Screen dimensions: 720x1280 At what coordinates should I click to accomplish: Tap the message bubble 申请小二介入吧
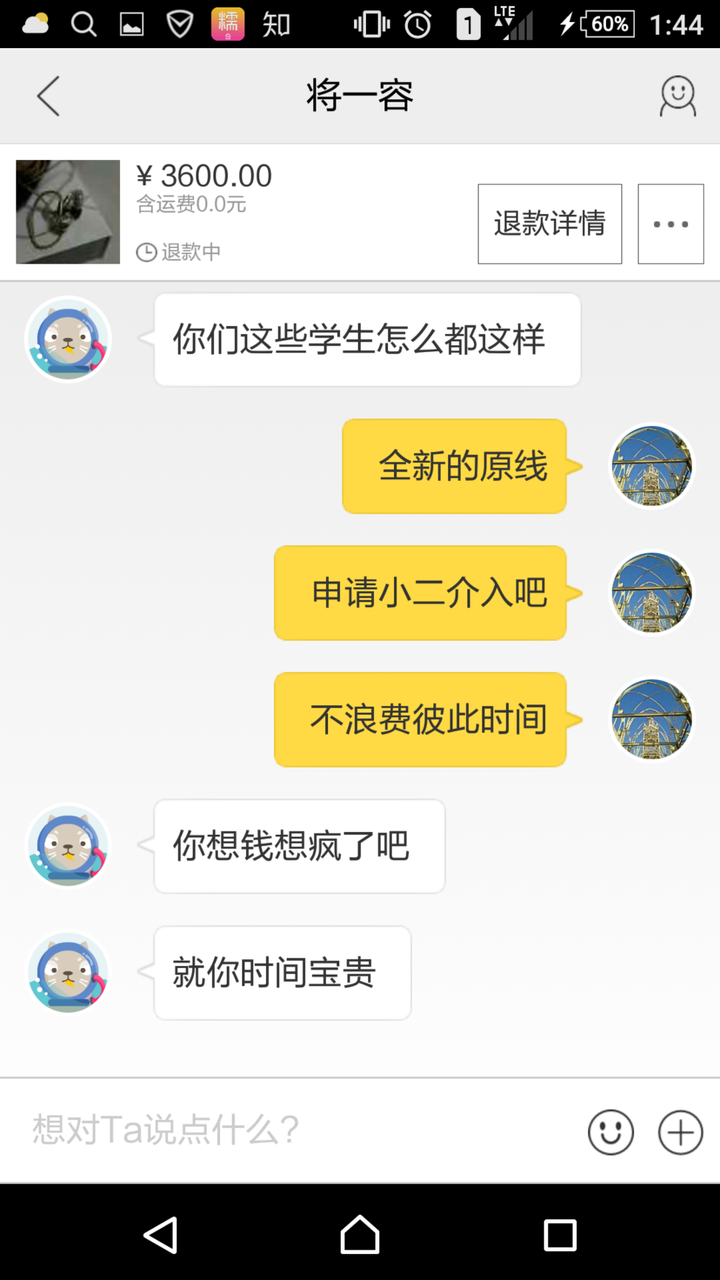click(x=421, y=593)
